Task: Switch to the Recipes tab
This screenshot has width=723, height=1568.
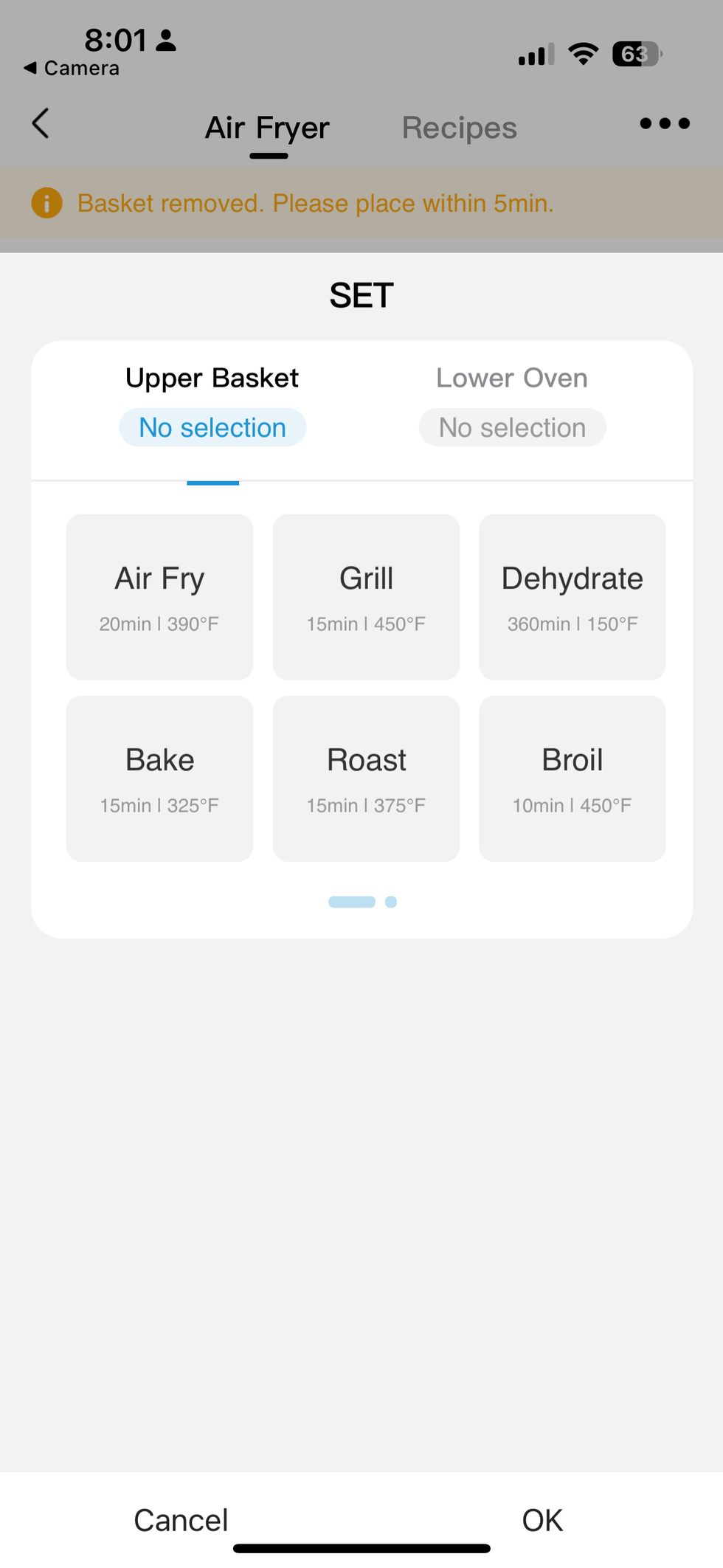Action: tap(459, 127)
